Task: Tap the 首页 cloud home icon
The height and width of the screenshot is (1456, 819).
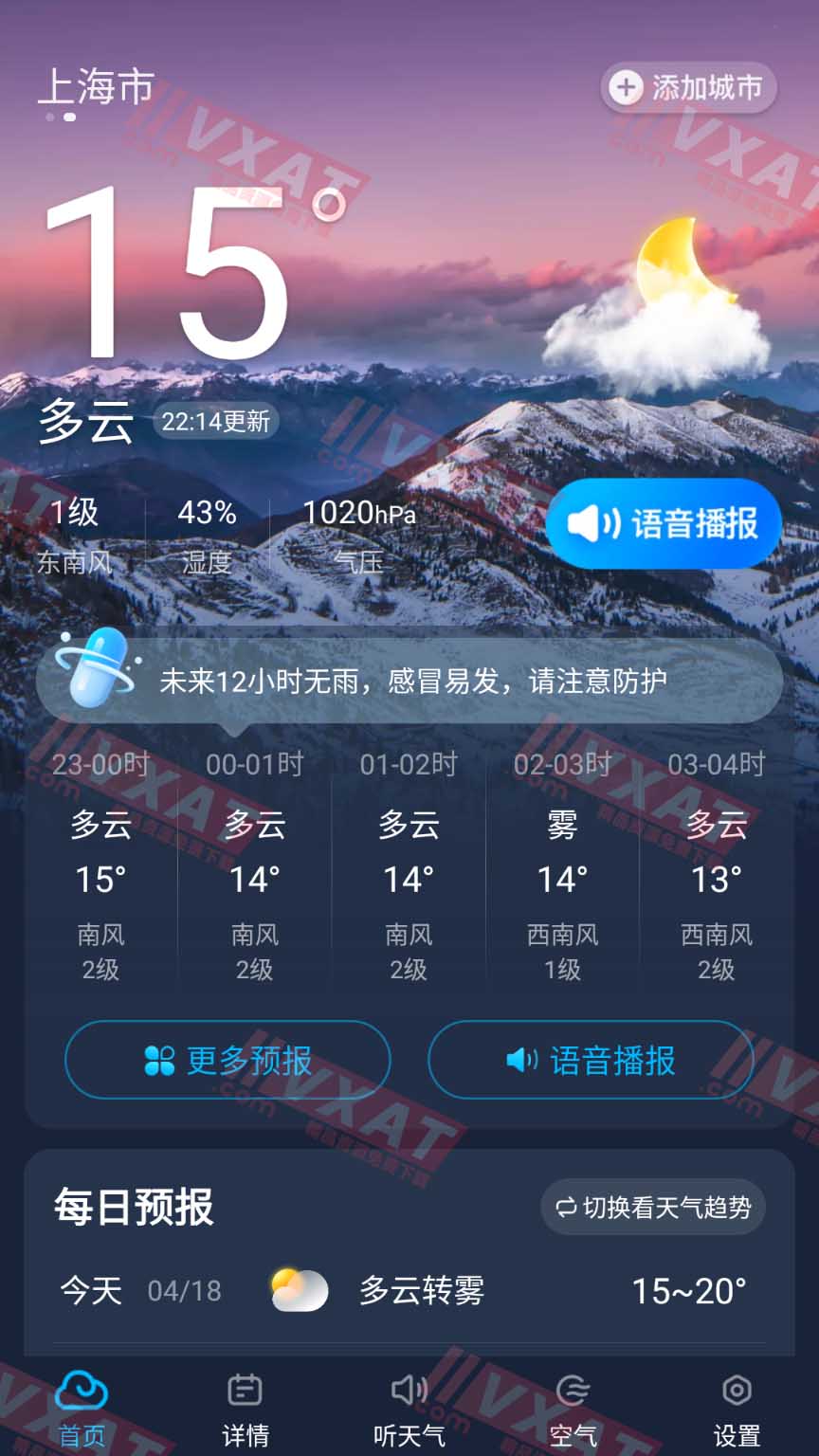Action: point(82,1390)
